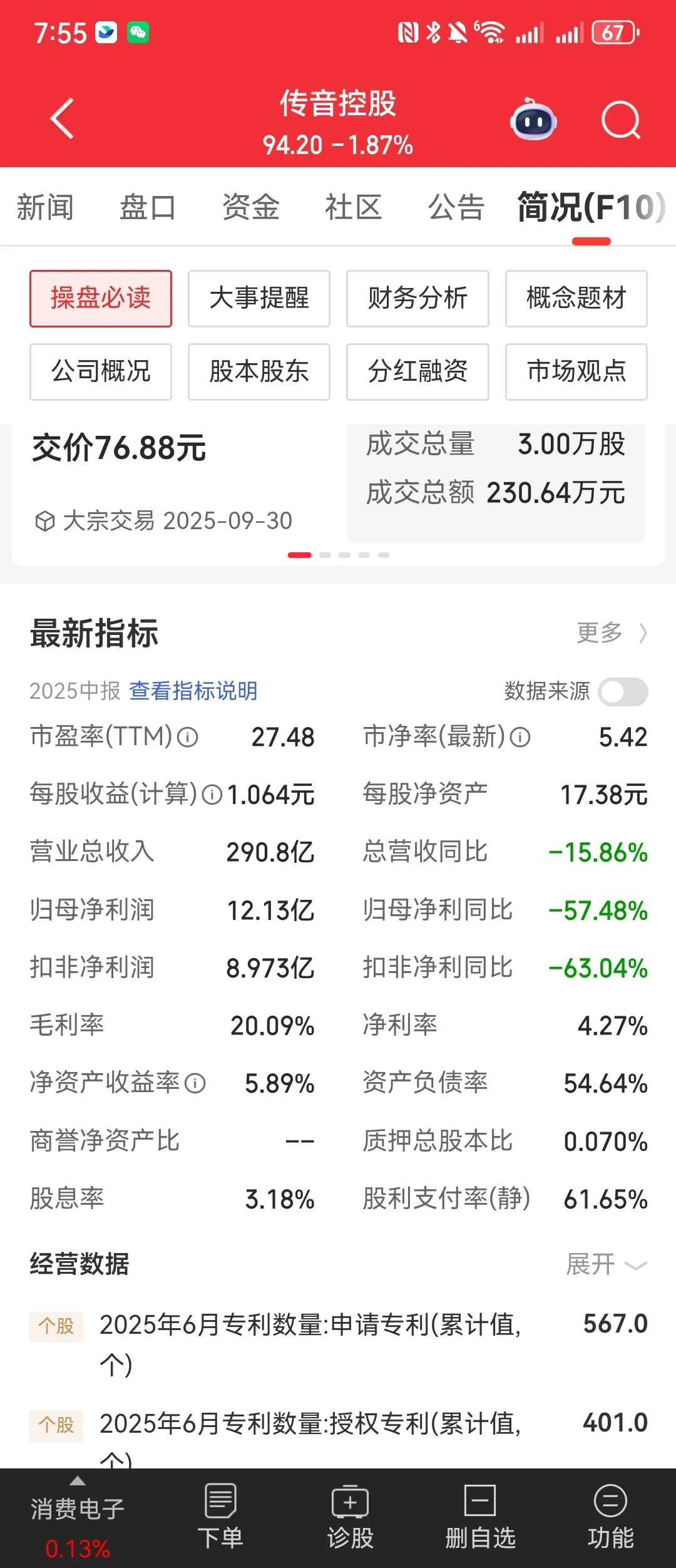Select the 概念题材 chip
The height and width of the screenshot is (1568, 676).
(x=576, y=298)
